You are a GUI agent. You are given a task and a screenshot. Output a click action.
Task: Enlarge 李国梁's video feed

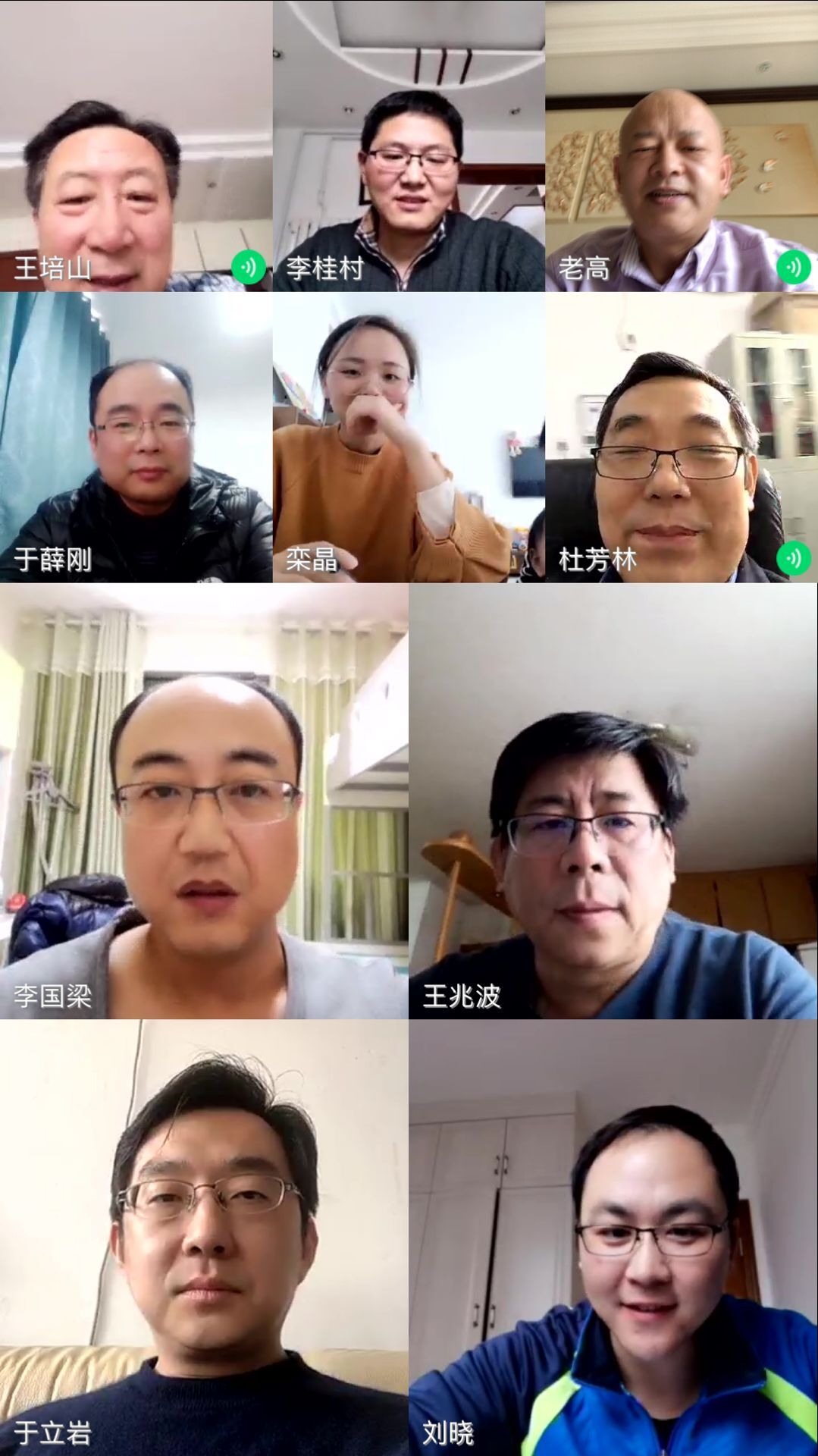204,801
